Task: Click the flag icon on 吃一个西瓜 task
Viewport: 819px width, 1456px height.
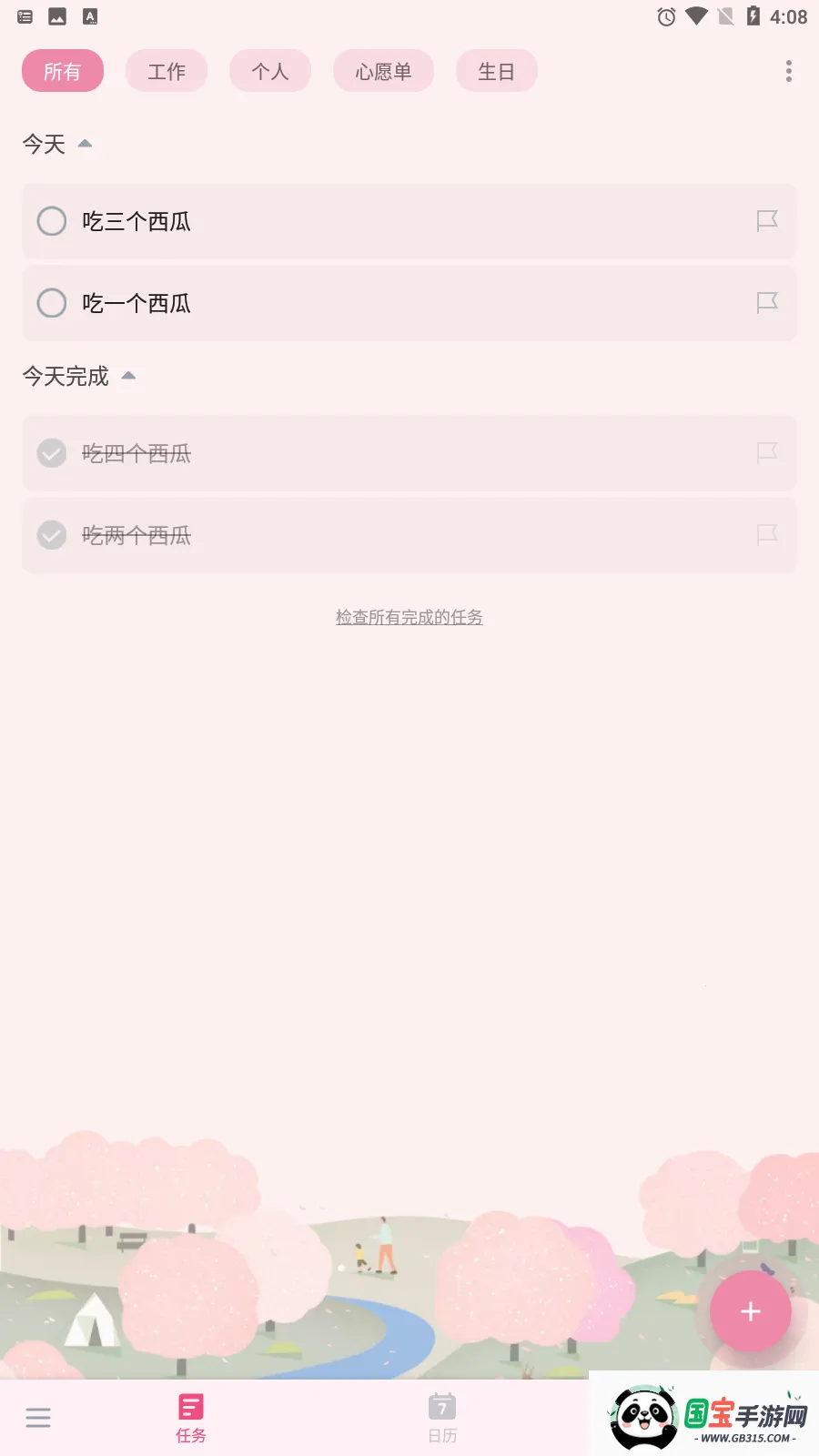Action: [767, 303]
